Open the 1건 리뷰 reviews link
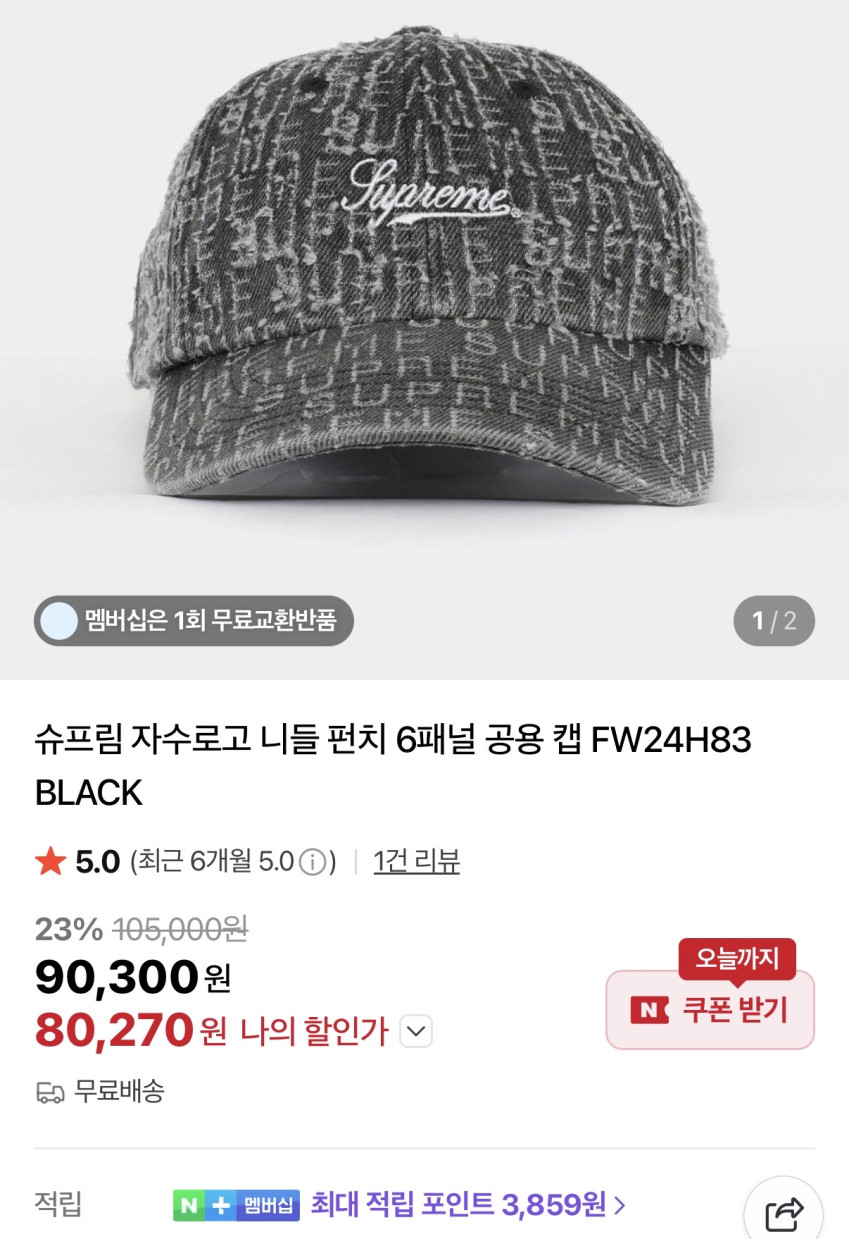Image resolution: width=849 pixels, height=1239 pixels. [416, 861]
